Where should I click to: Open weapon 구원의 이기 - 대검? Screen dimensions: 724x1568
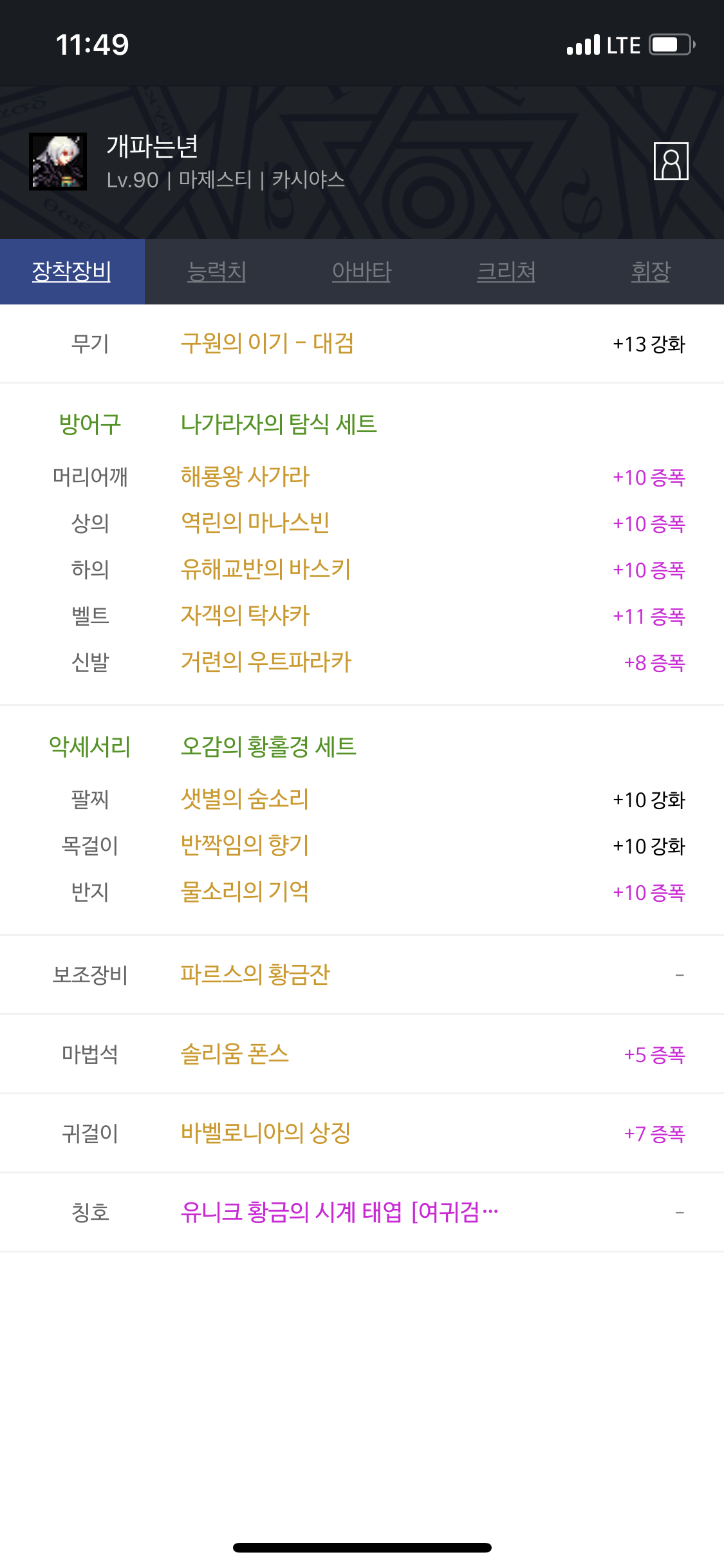pos(267,344)
